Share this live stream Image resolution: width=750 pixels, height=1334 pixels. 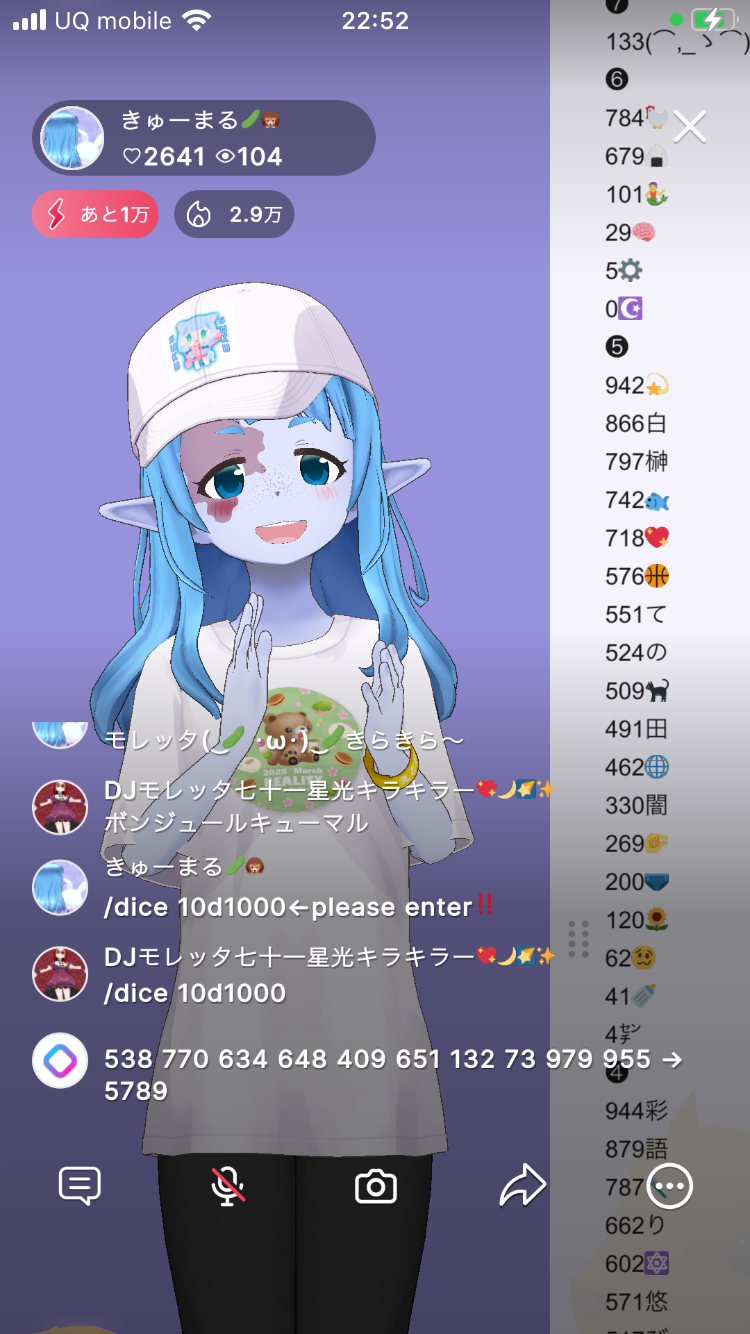coord(522,1186)
